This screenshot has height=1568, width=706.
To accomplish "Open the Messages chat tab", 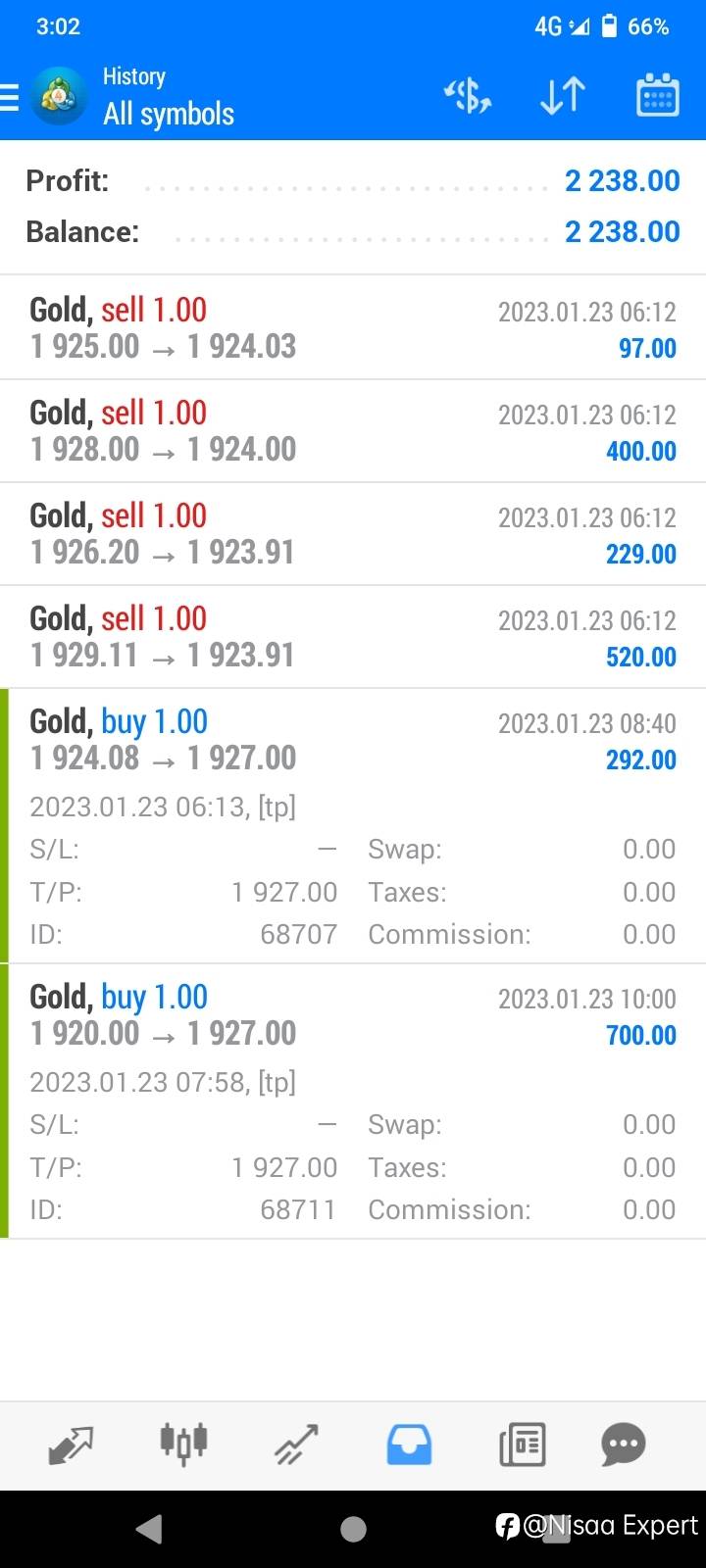I will click(x=624, y=1445).
